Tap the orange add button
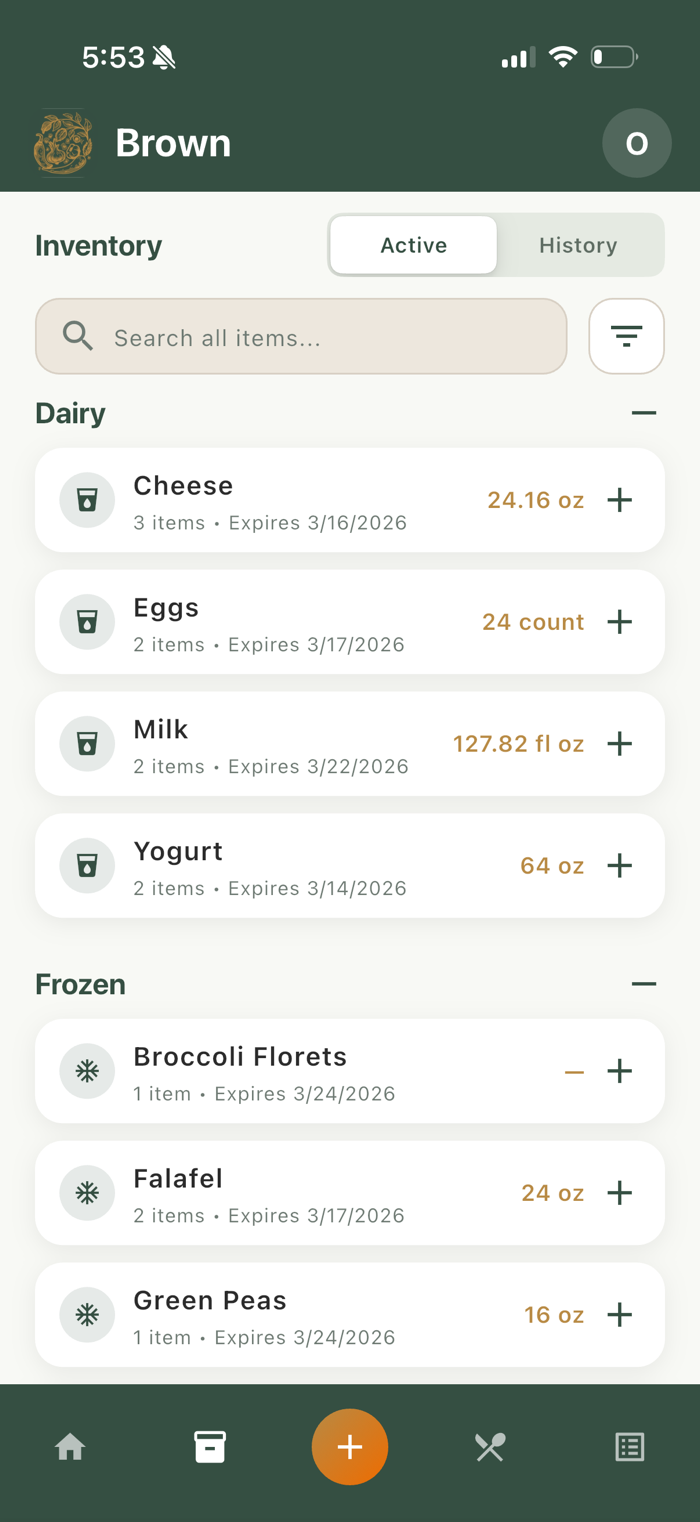Screen dimensions: 700x1522 coord(350,1447)
